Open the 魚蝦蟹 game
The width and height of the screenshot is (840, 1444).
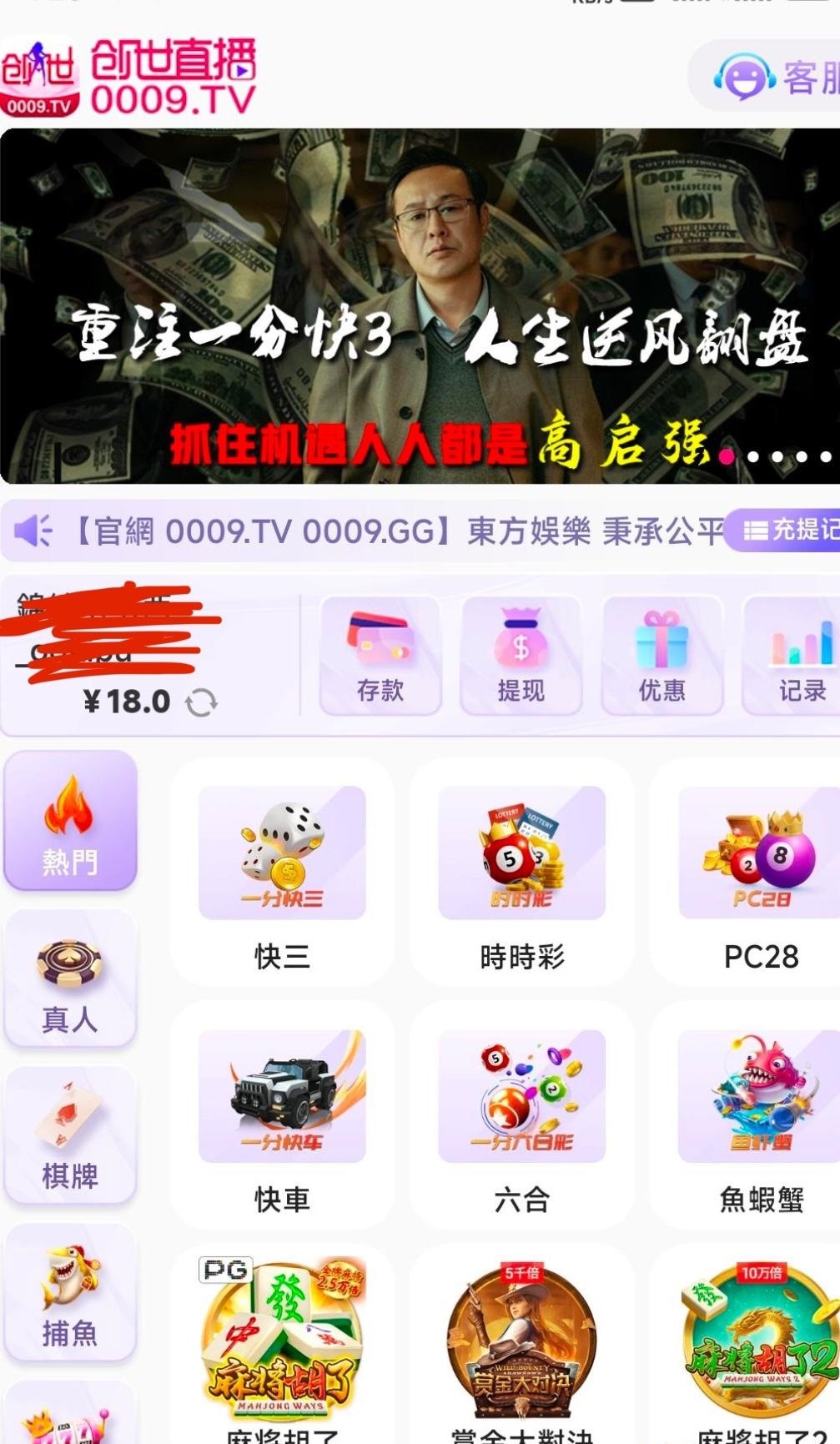[x=759, y=1116]
